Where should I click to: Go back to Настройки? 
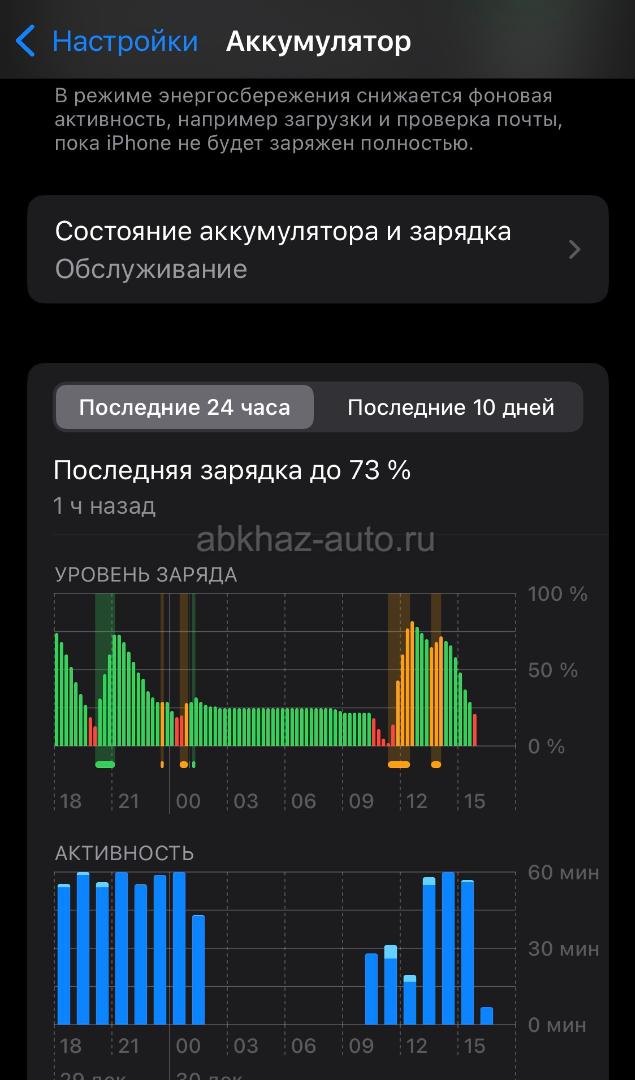107,42
